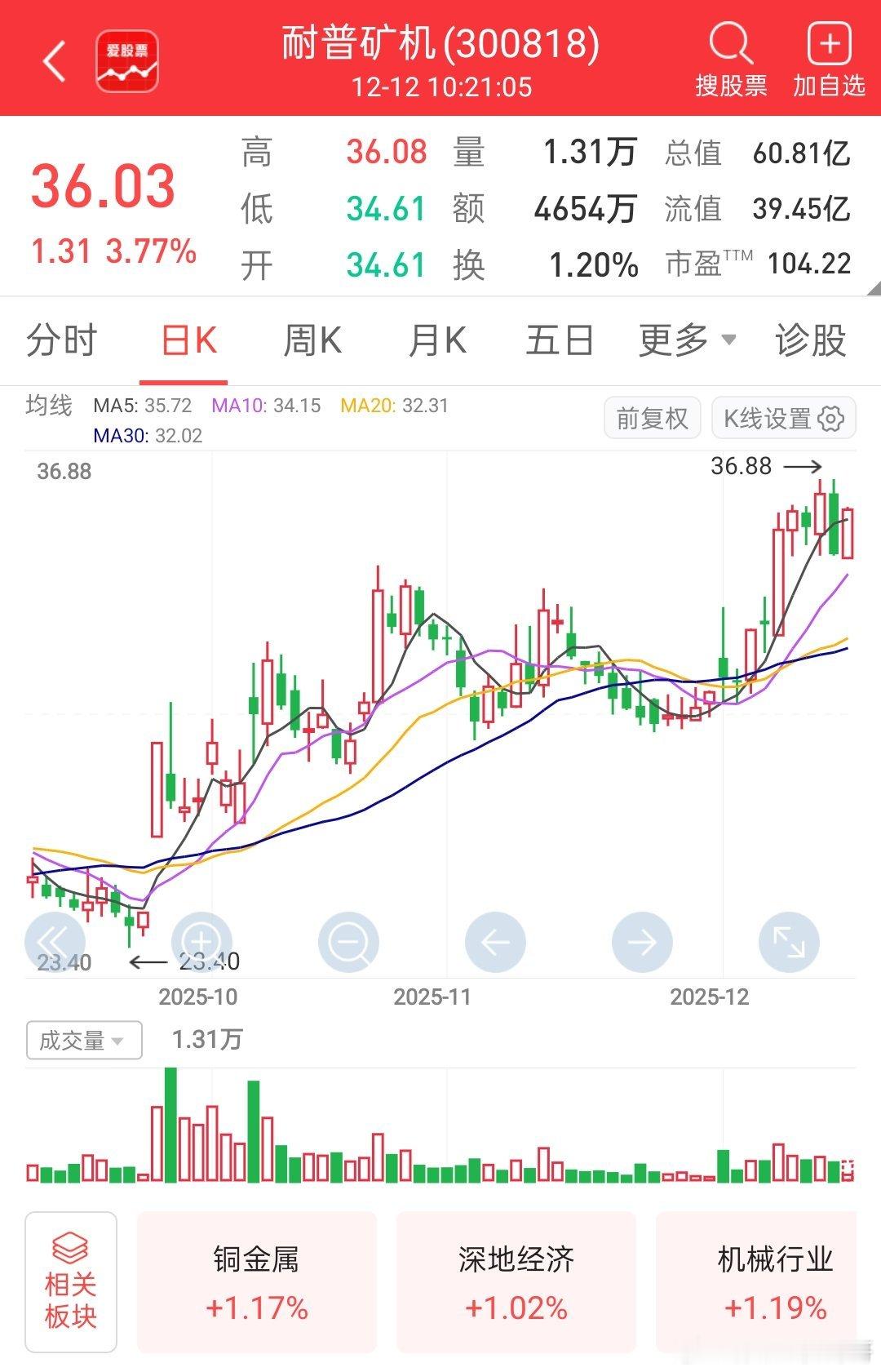Switch to the 分时 chart tab

[x=62, y=340]
